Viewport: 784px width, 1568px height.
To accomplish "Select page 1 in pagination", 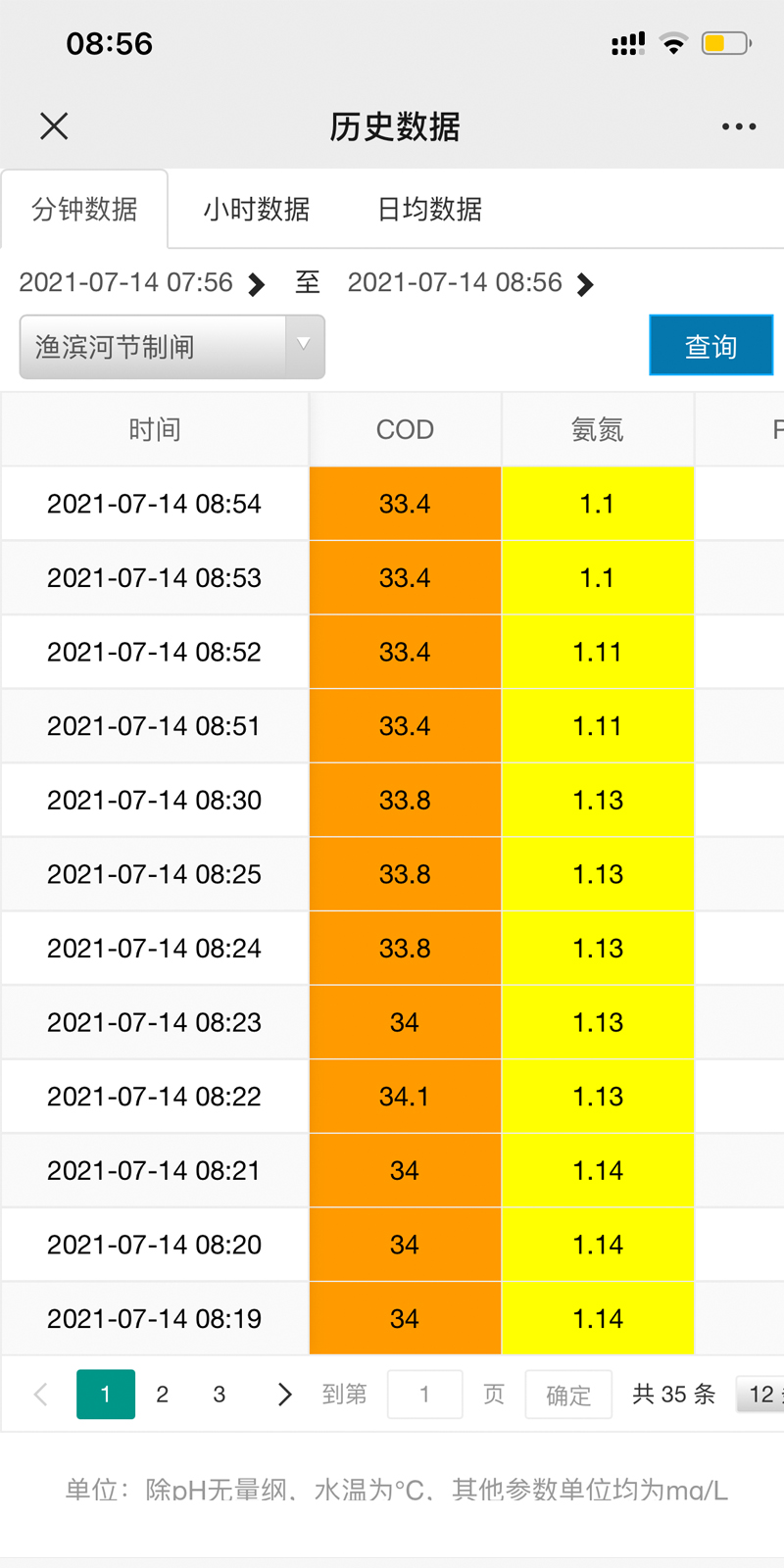I will (x=106, y=1395).
